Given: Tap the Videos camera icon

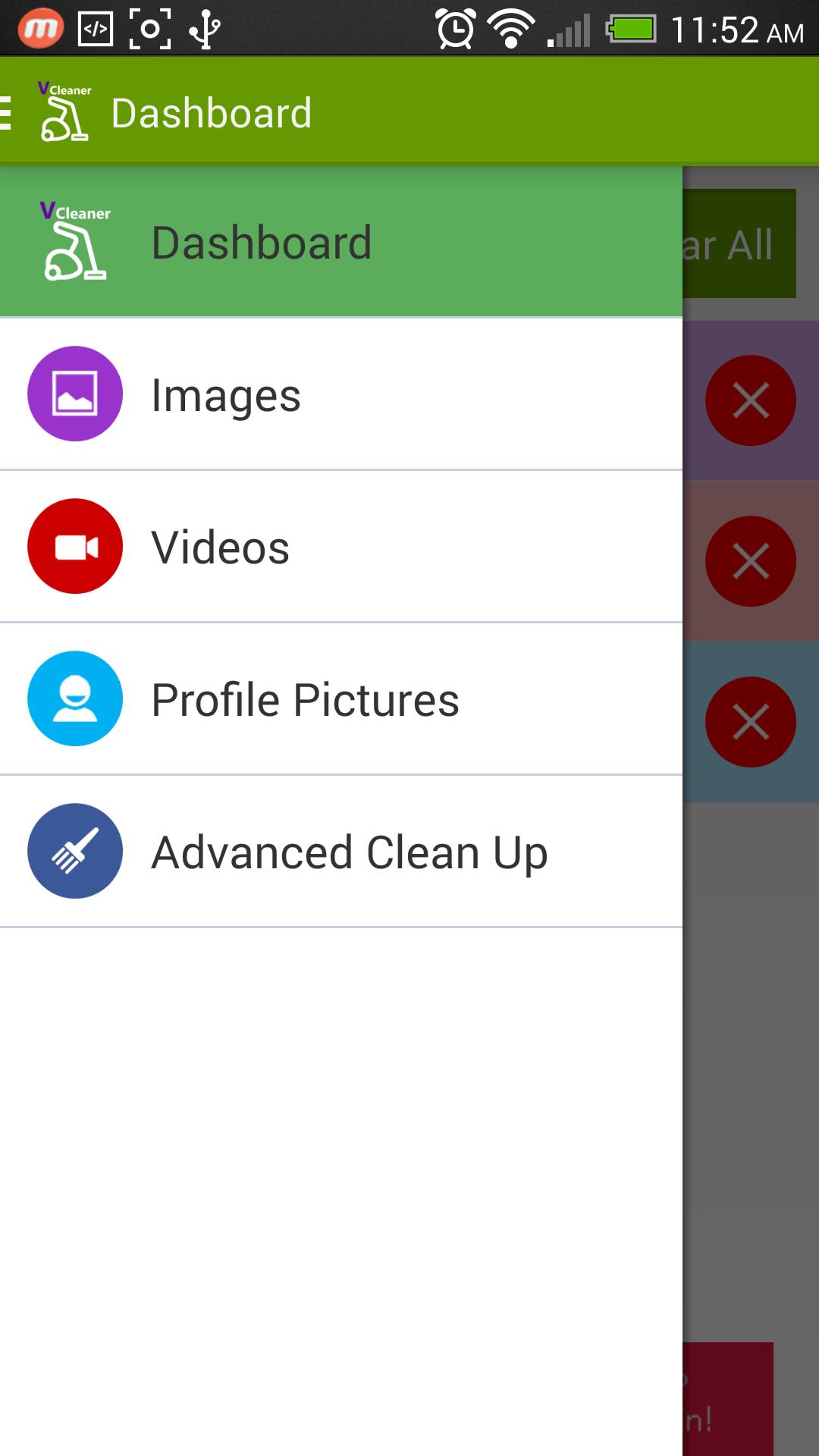Looking at the screenshot, I should pos(74,546).
